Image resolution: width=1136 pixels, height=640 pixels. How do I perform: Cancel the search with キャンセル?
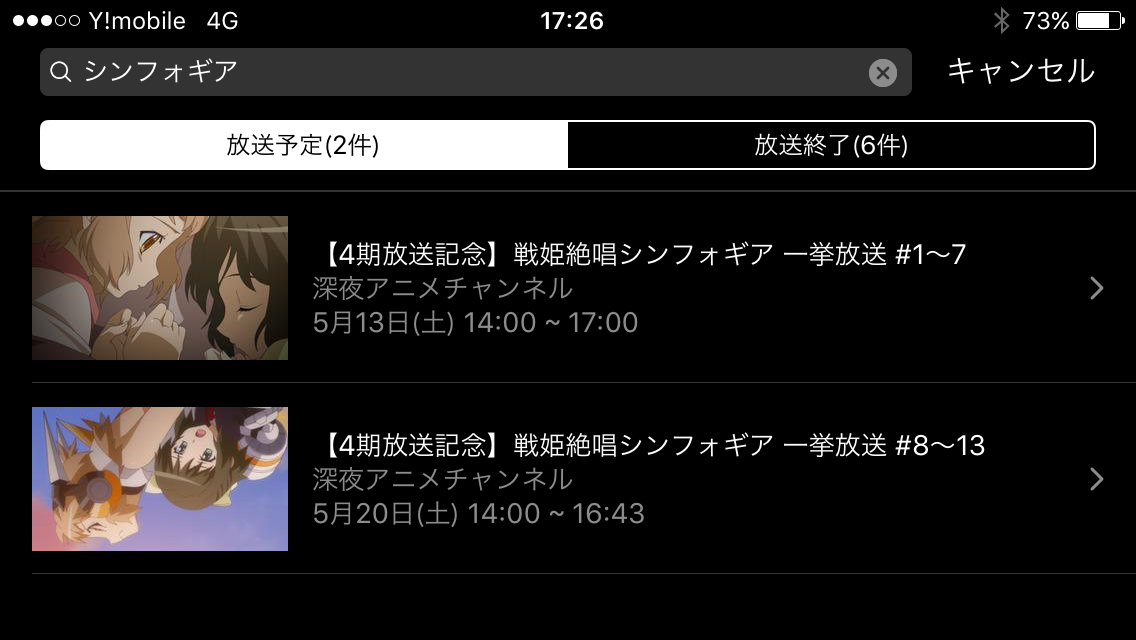[x=1020, y=71]
